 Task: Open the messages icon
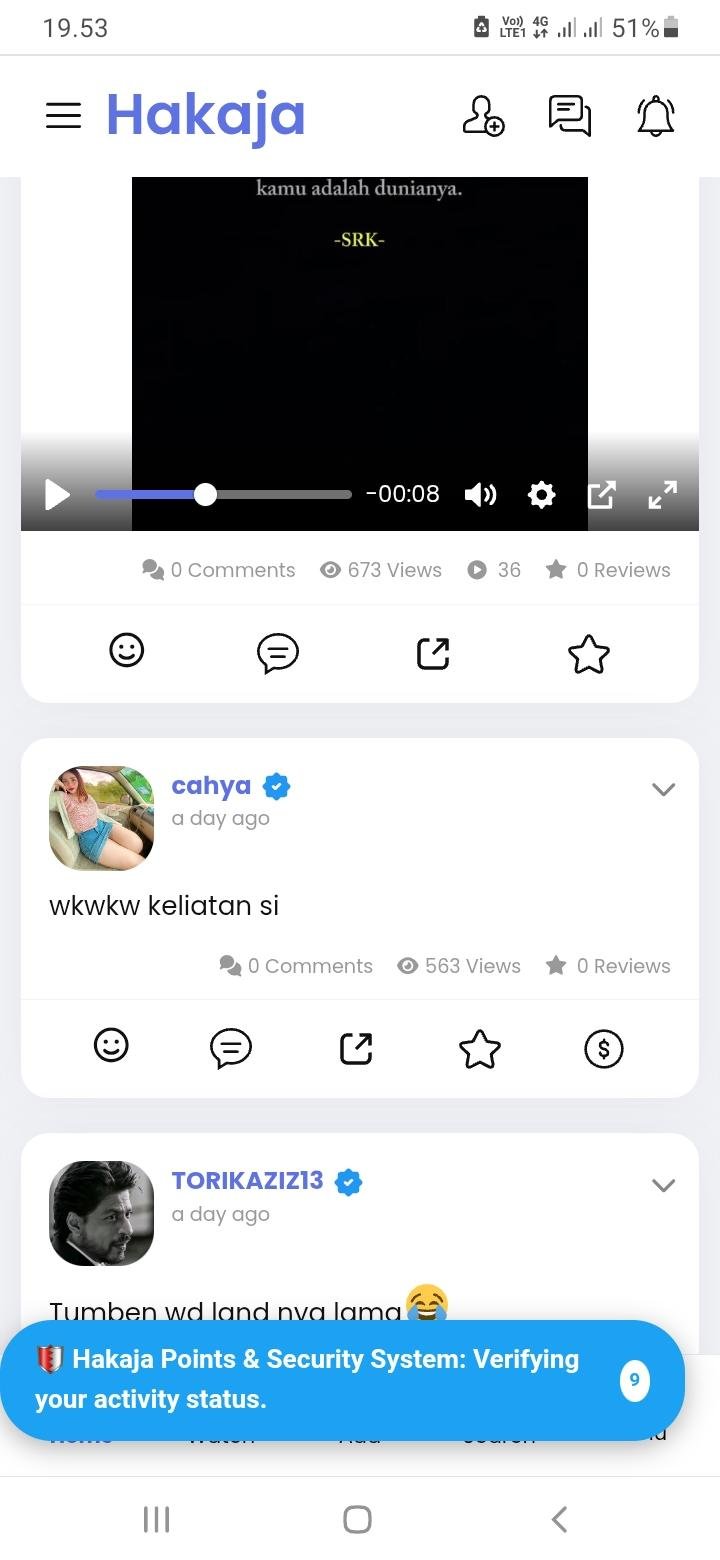(x=569, y=116)
